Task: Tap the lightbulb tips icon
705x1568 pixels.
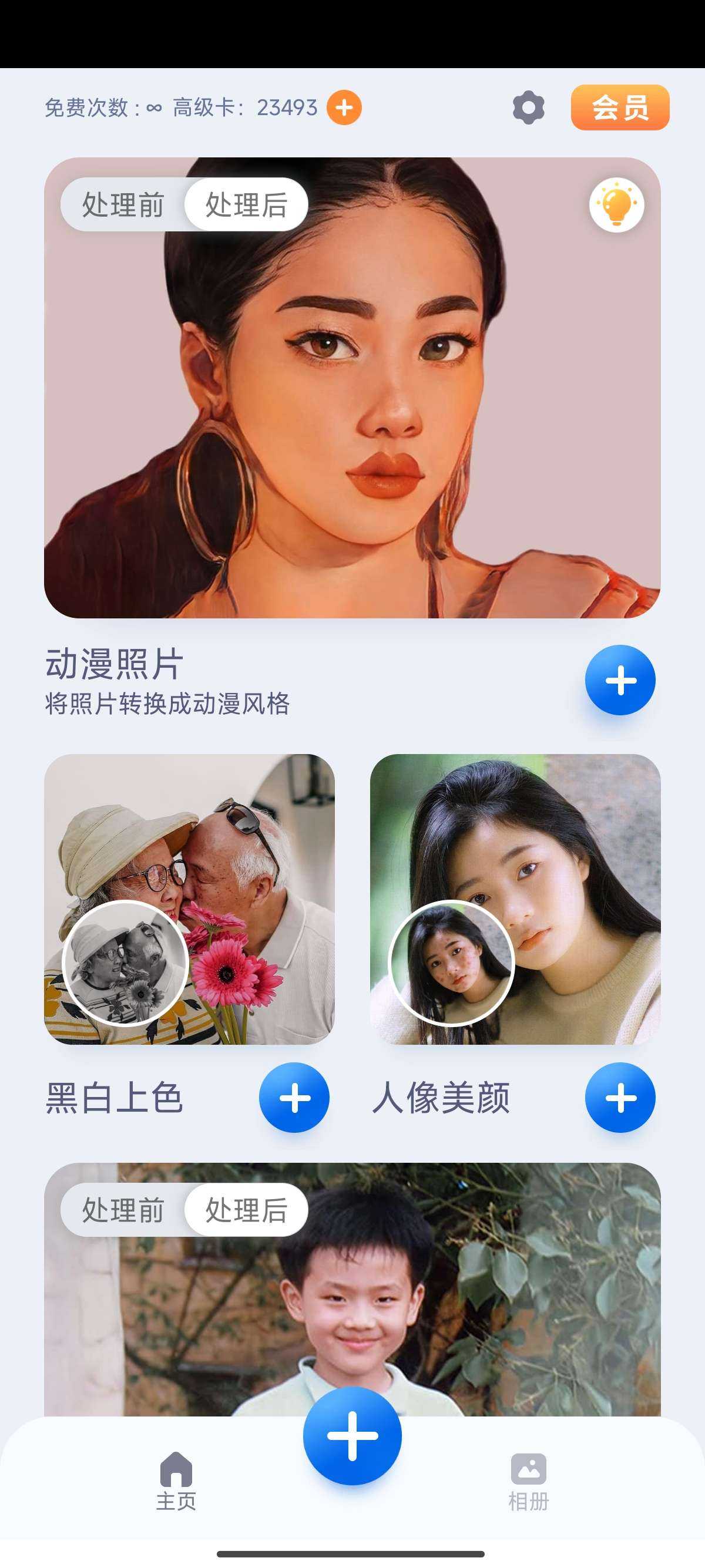Action: click(616, 204)
